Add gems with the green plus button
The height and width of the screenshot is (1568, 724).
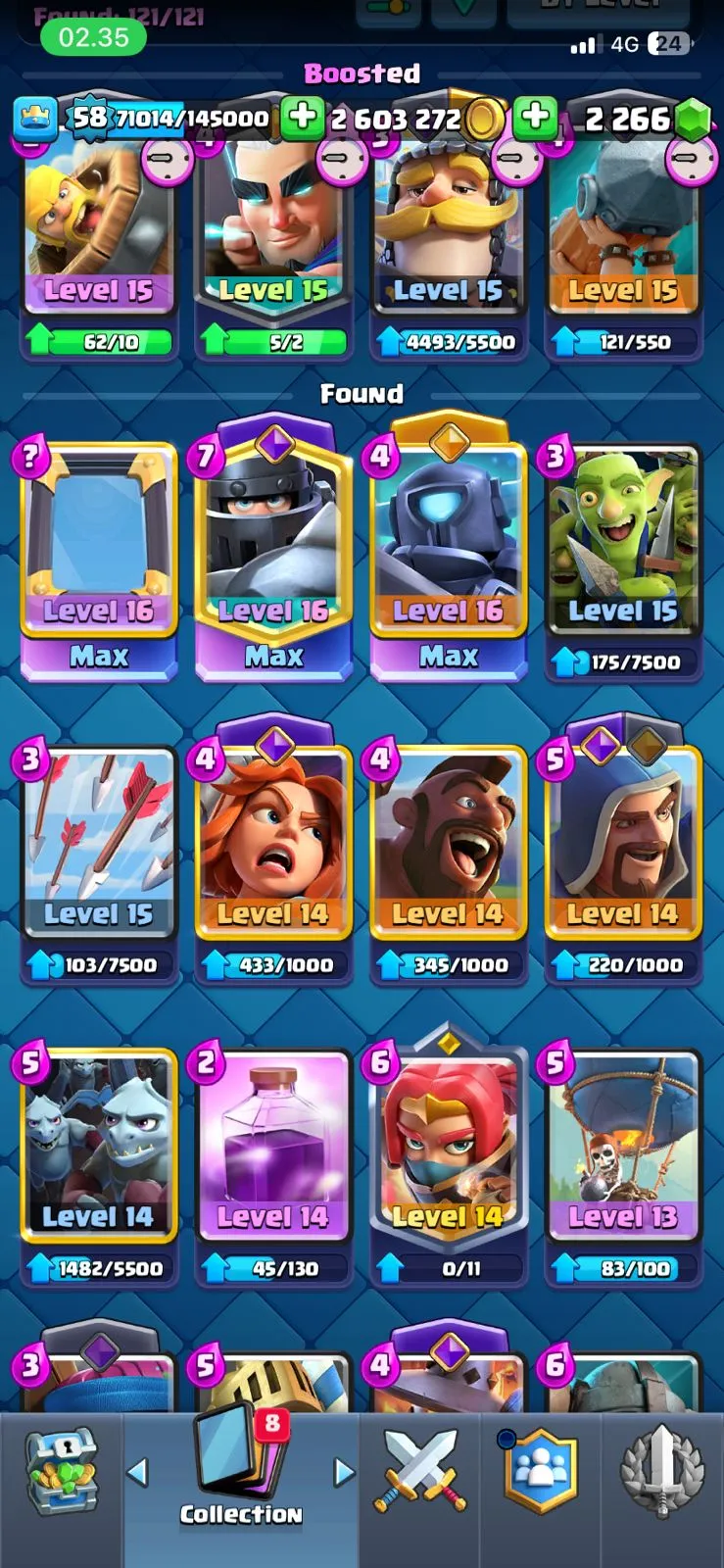pos(535,118)
